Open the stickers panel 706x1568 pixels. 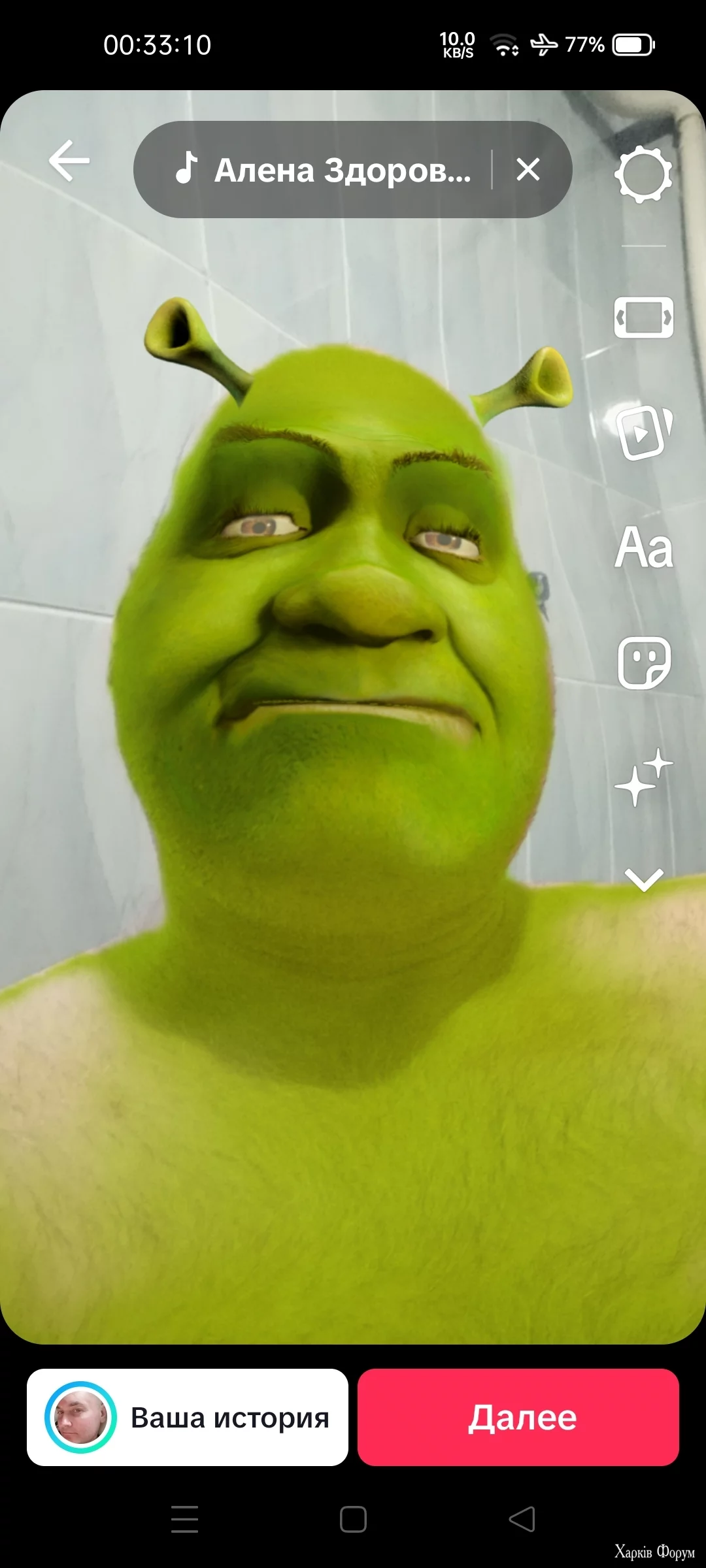(x=643, y=662)
